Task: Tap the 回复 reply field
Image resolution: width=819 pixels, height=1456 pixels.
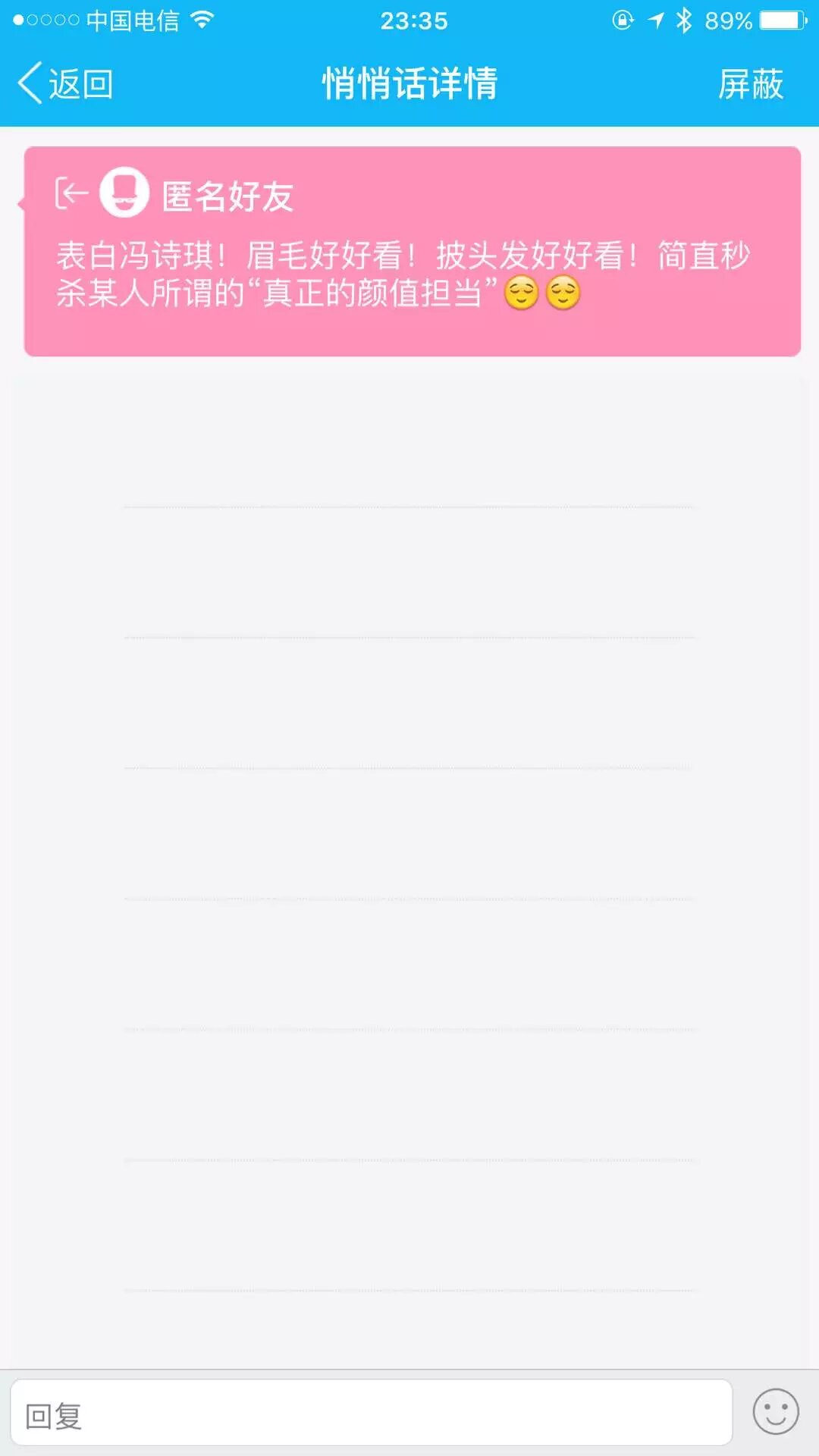Action: click(372, 1414)
